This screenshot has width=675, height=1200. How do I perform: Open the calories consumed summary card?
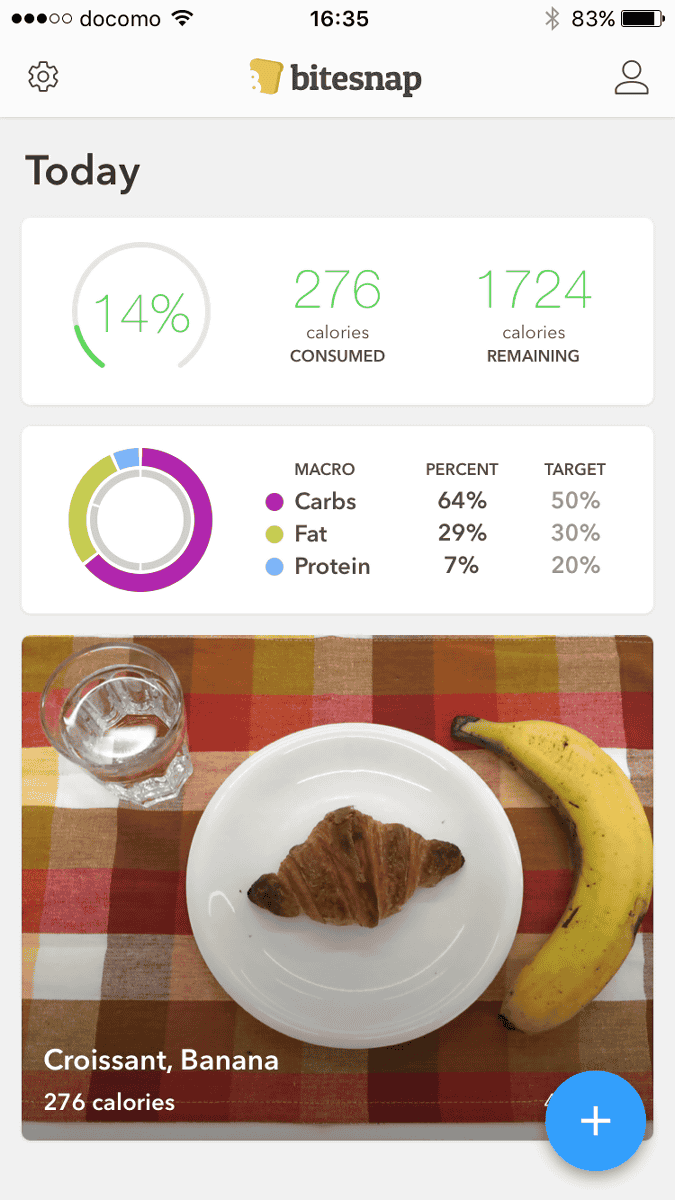(337, 312)
